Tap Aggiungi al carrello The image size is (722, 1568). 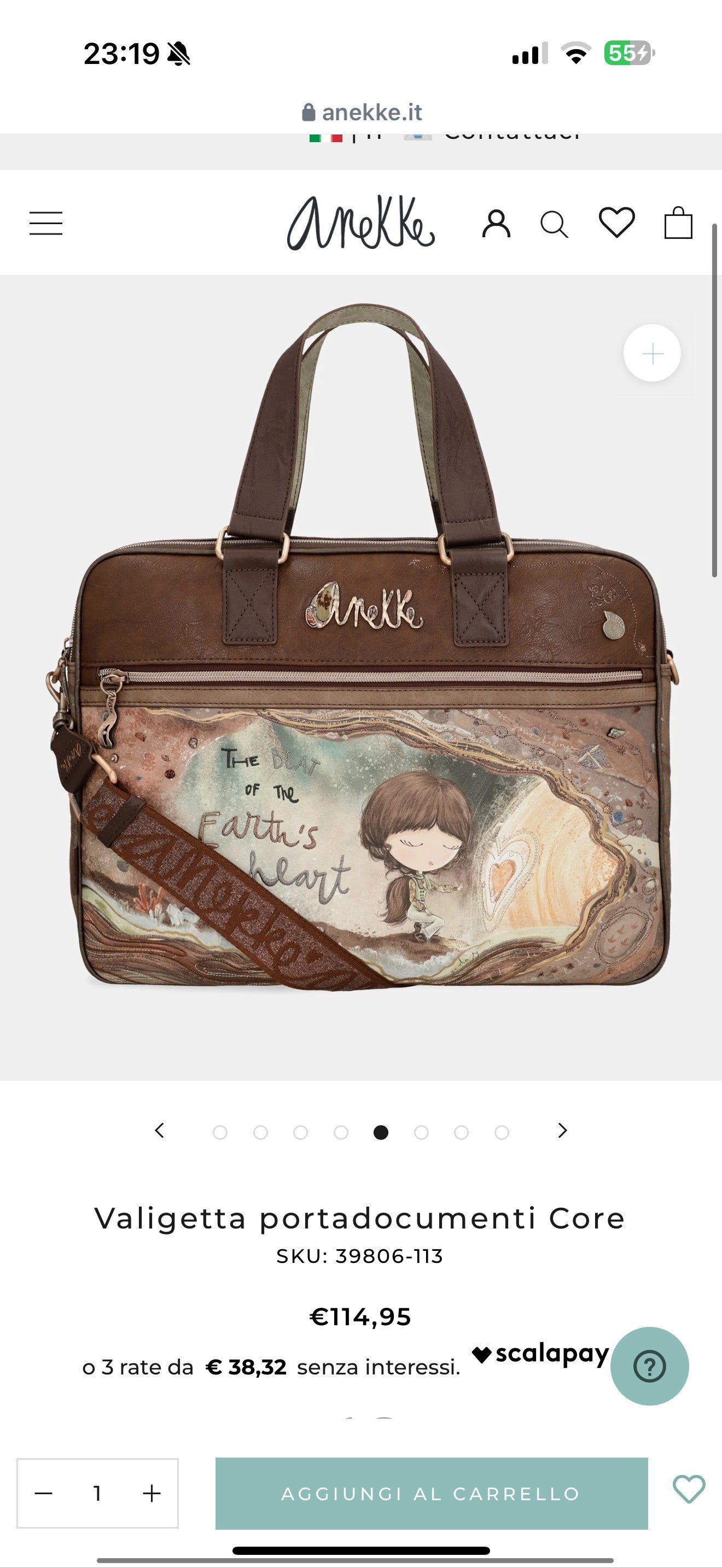pyautogui.click(x=431, y=1493)
